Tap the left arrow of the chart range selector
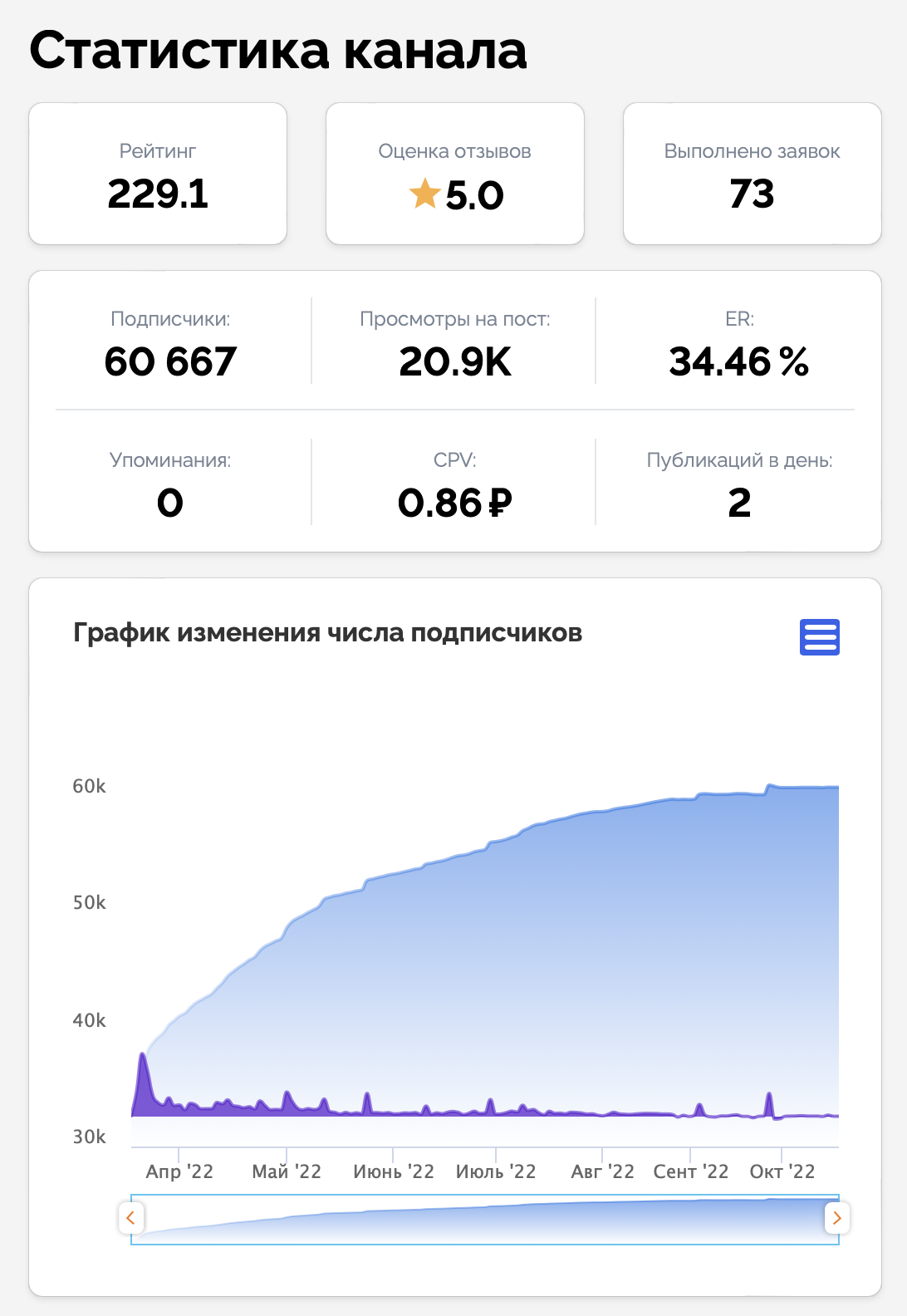 click(130, 1218)
